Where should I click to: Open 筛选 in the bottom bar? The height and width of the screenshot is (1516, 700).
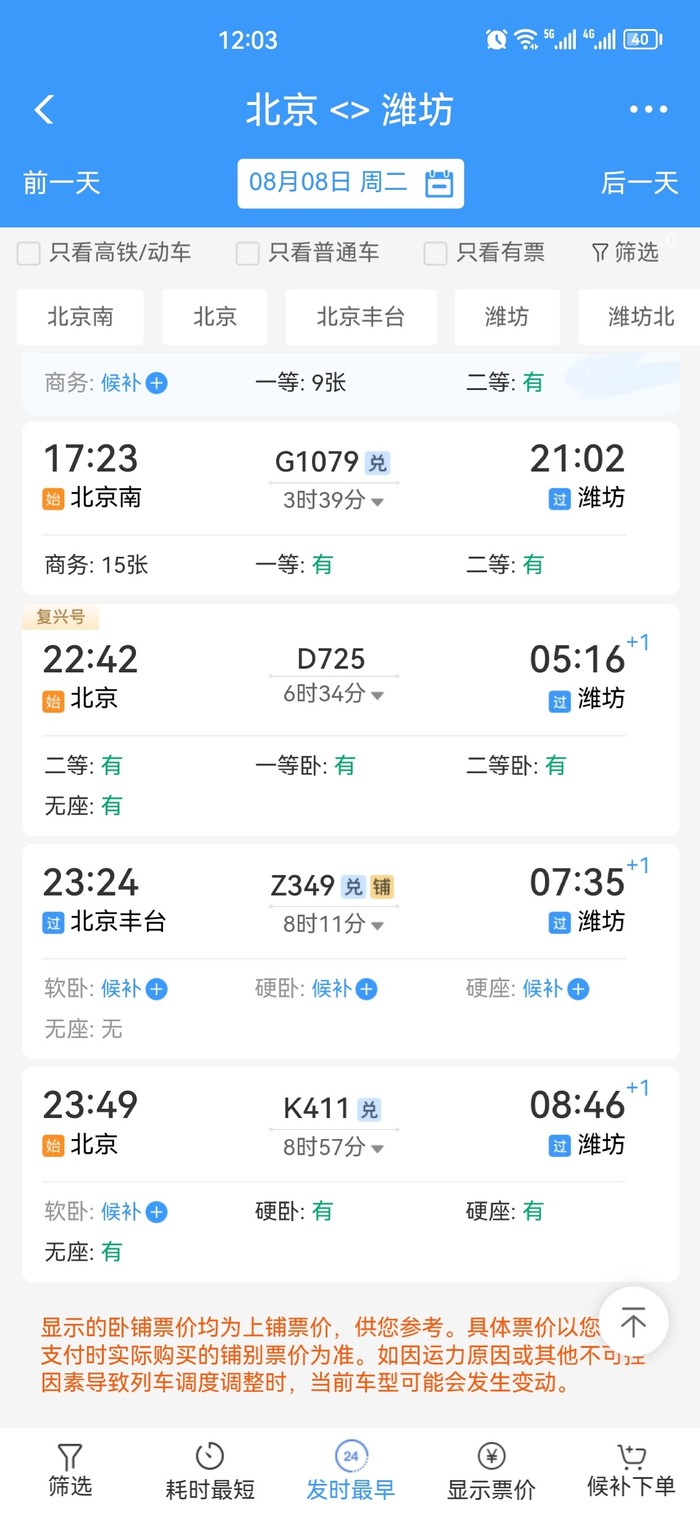pos(70,1470)
